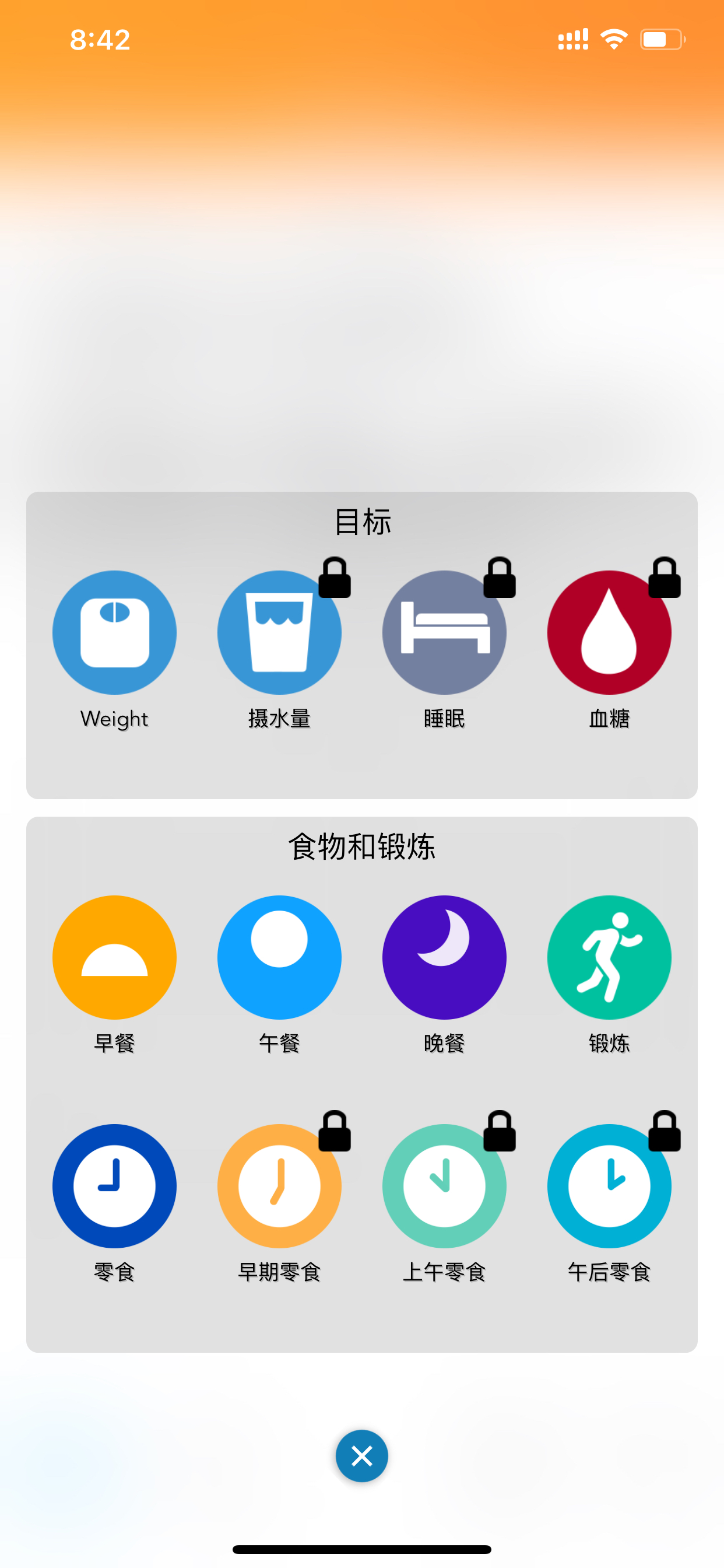
Task: Close the menu with the X button
Action: [362, 1456]
